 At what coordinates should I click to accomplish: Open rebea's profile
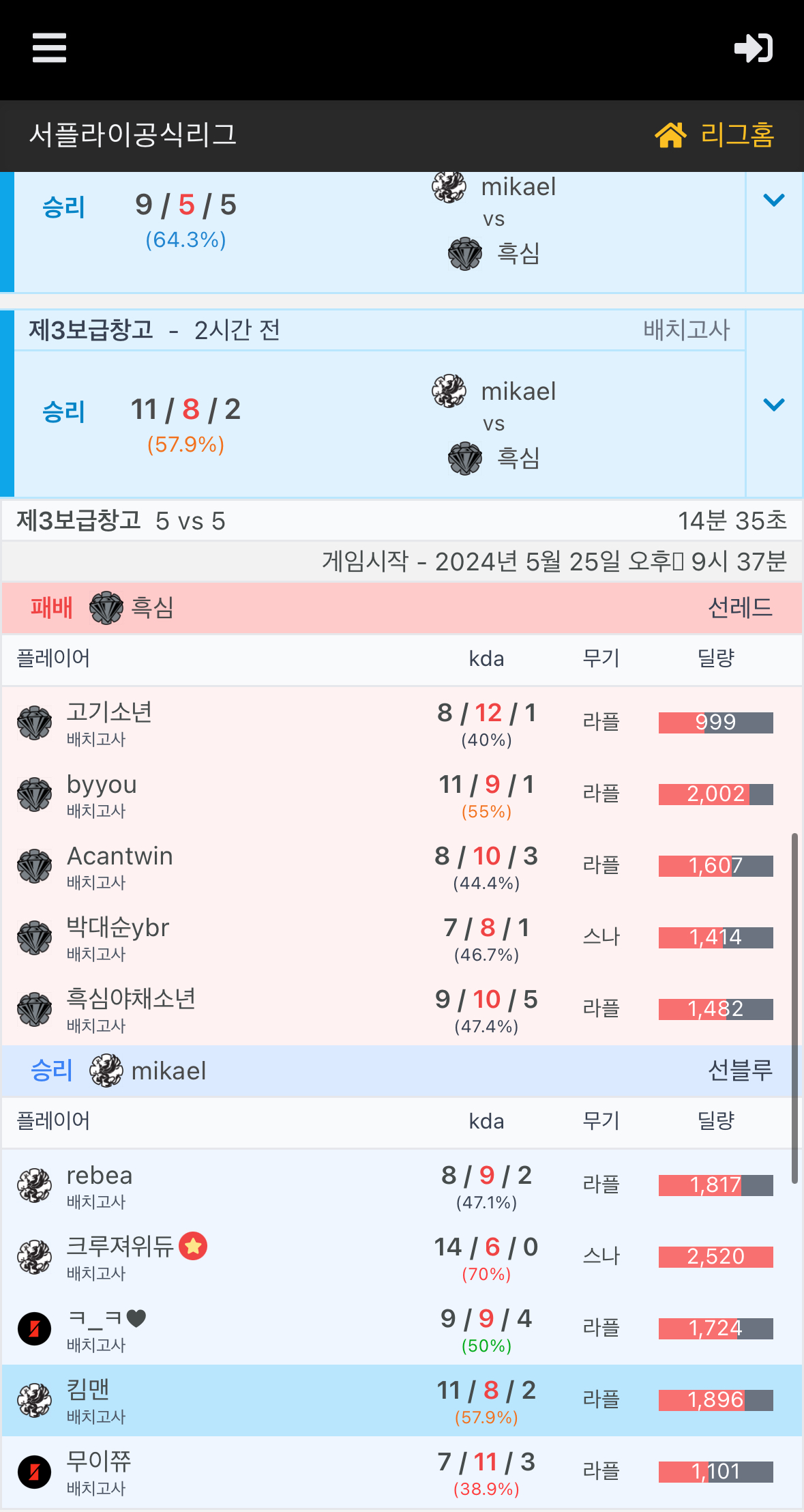click(x=100, y=1176)
